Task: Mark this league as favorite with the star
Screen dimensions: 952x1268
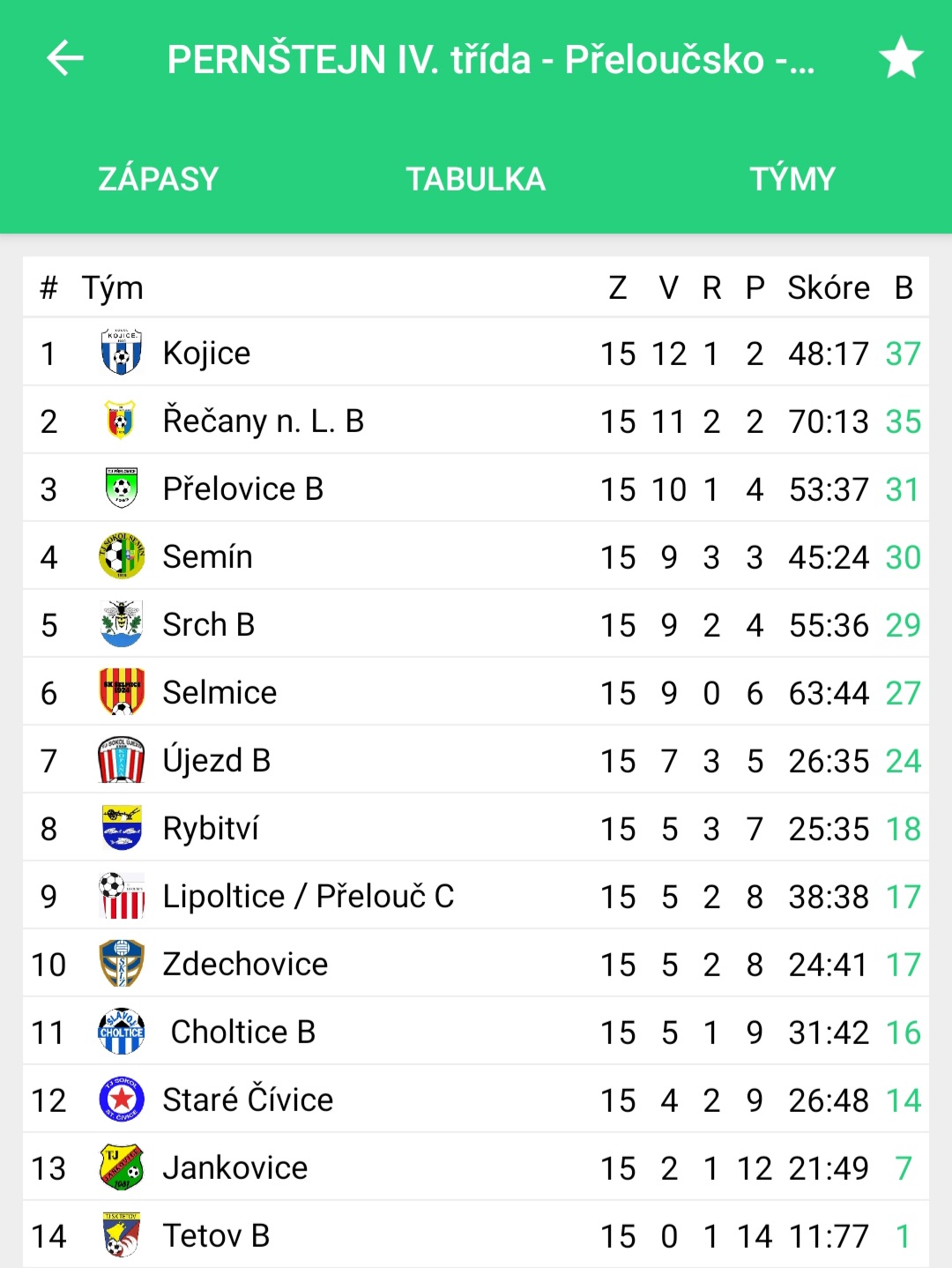Action: click(900, 58)
